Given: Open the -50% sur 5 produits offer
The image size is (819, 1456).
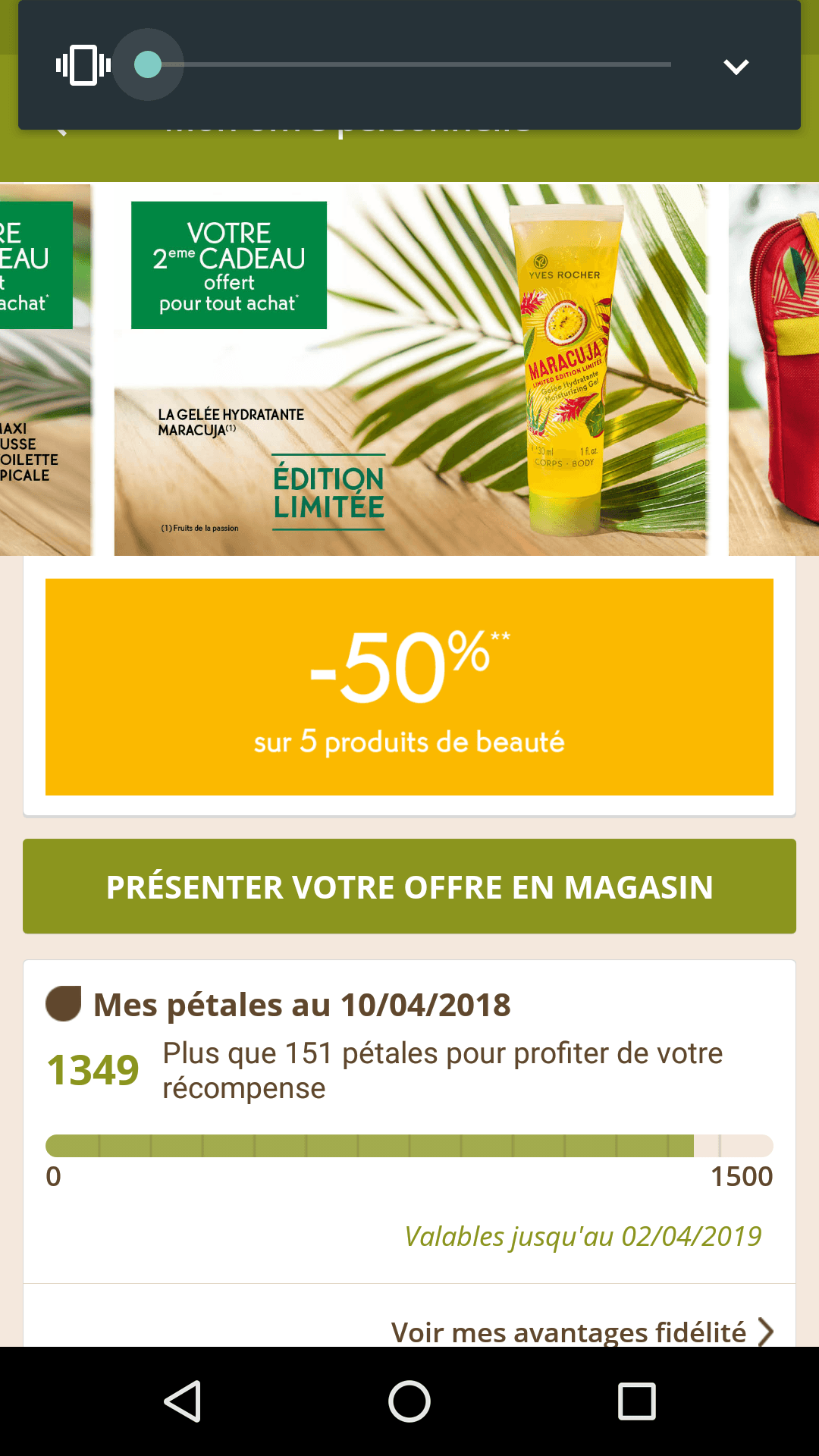Looking at the screenshot, I should [409, 687].
